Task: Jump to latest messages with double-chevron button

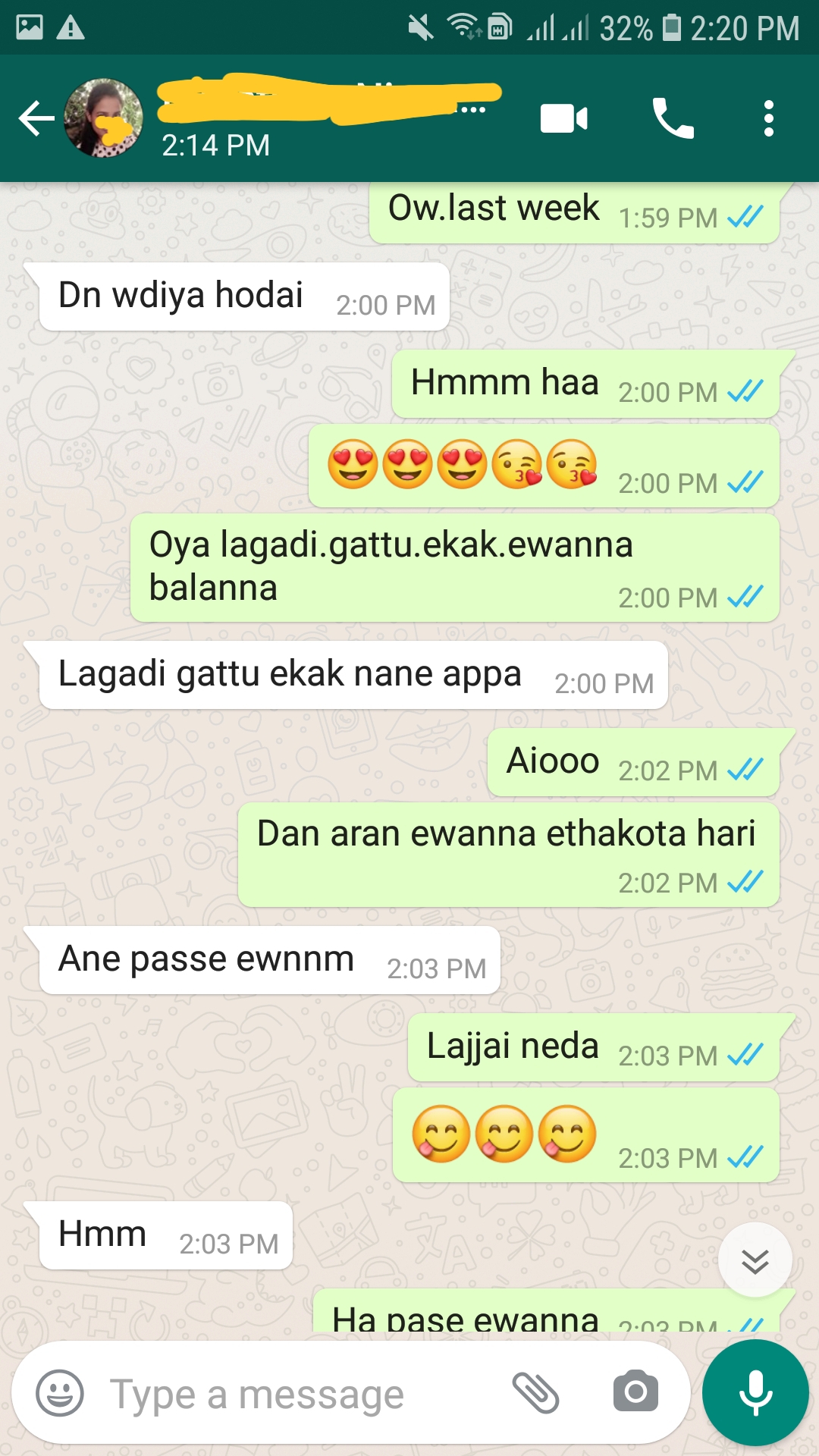Action: (x=755, y=1260)
